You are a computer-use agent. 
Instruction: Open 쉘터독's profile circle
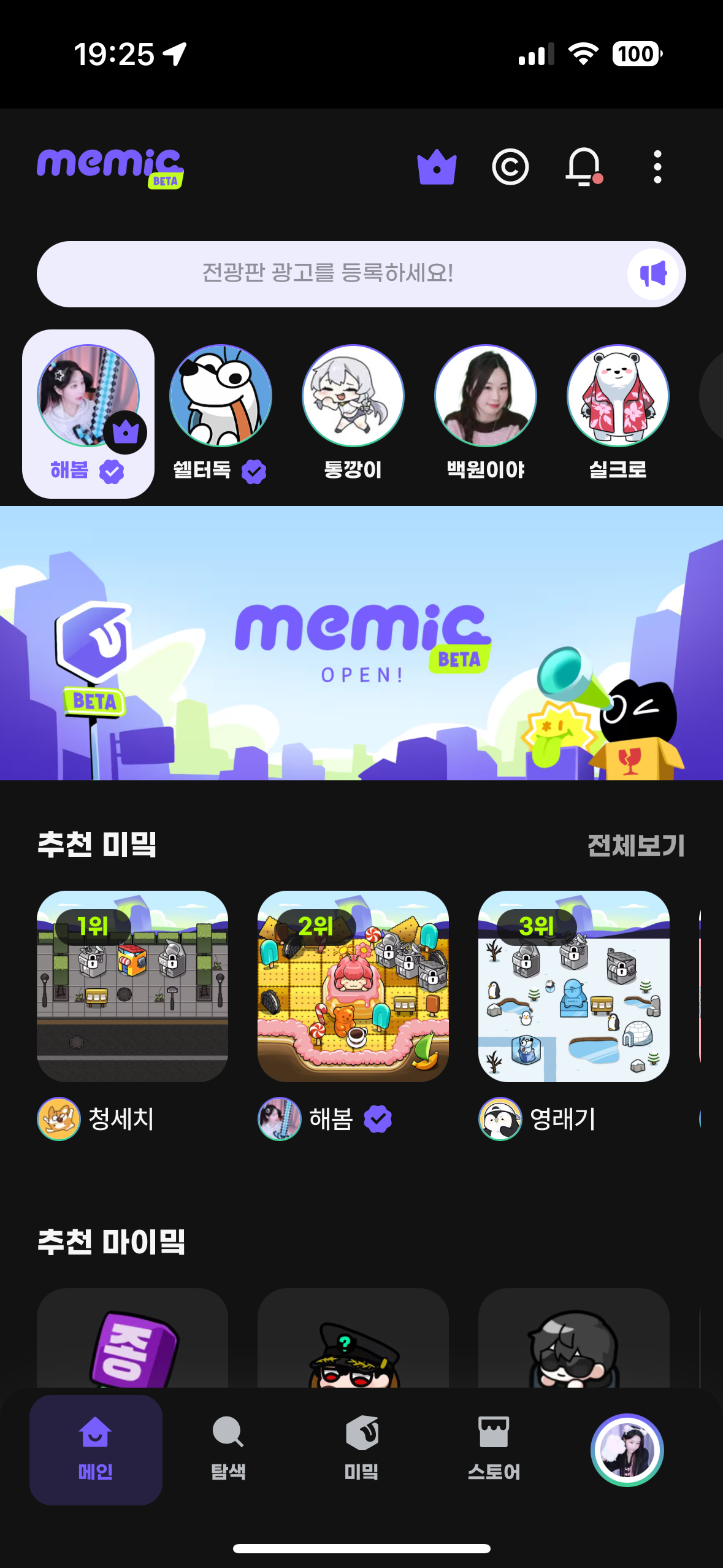pos(221,396)
